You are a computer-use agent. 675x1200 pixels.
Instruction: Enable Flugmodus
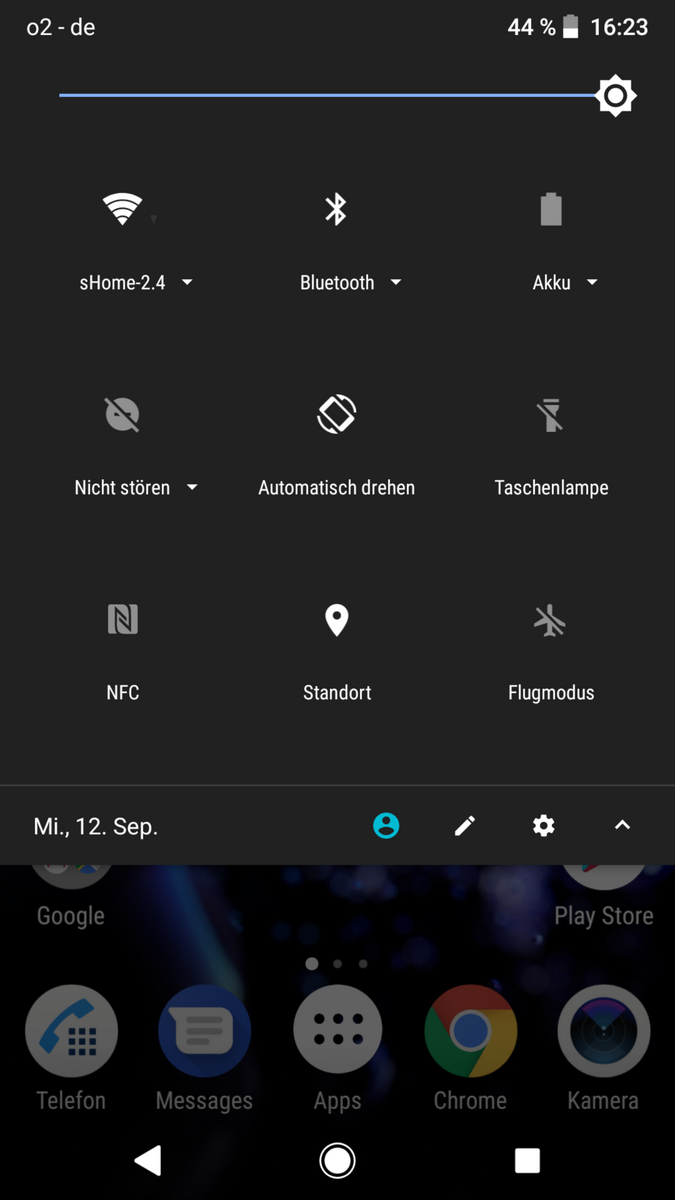[551, 620]
